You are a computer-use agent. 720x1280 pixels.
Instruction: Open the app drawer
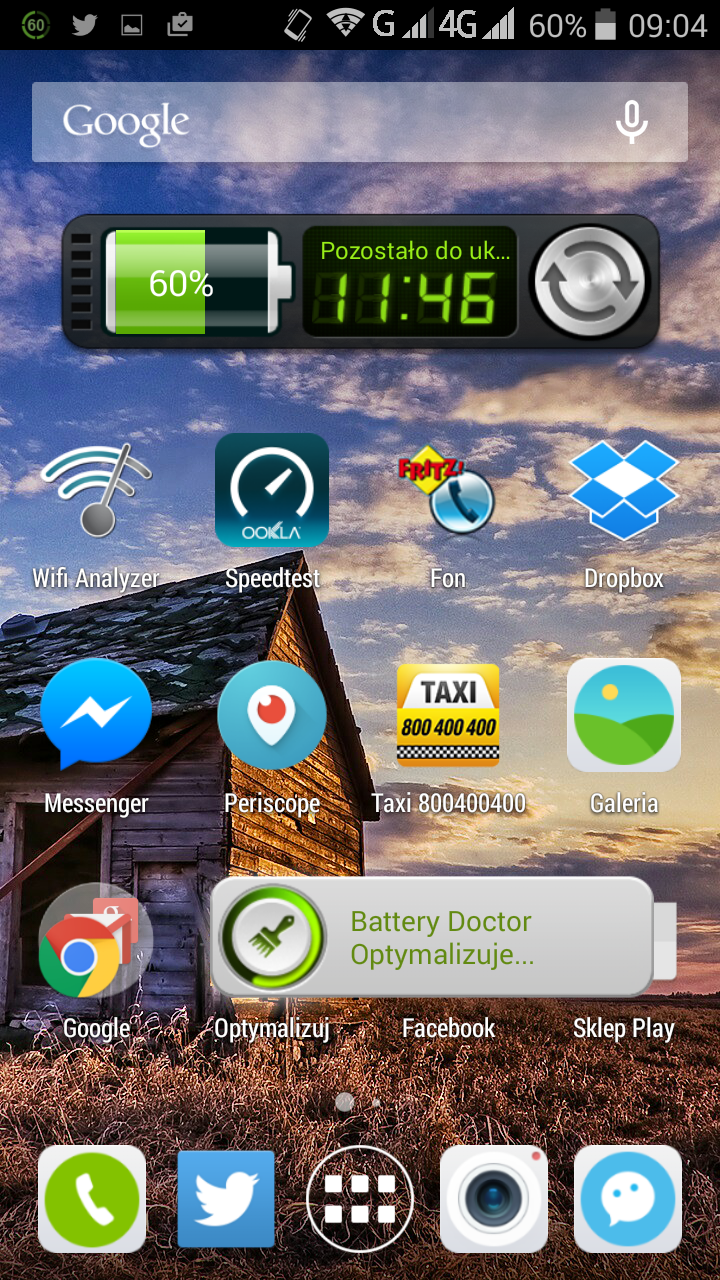(360, 1198)
